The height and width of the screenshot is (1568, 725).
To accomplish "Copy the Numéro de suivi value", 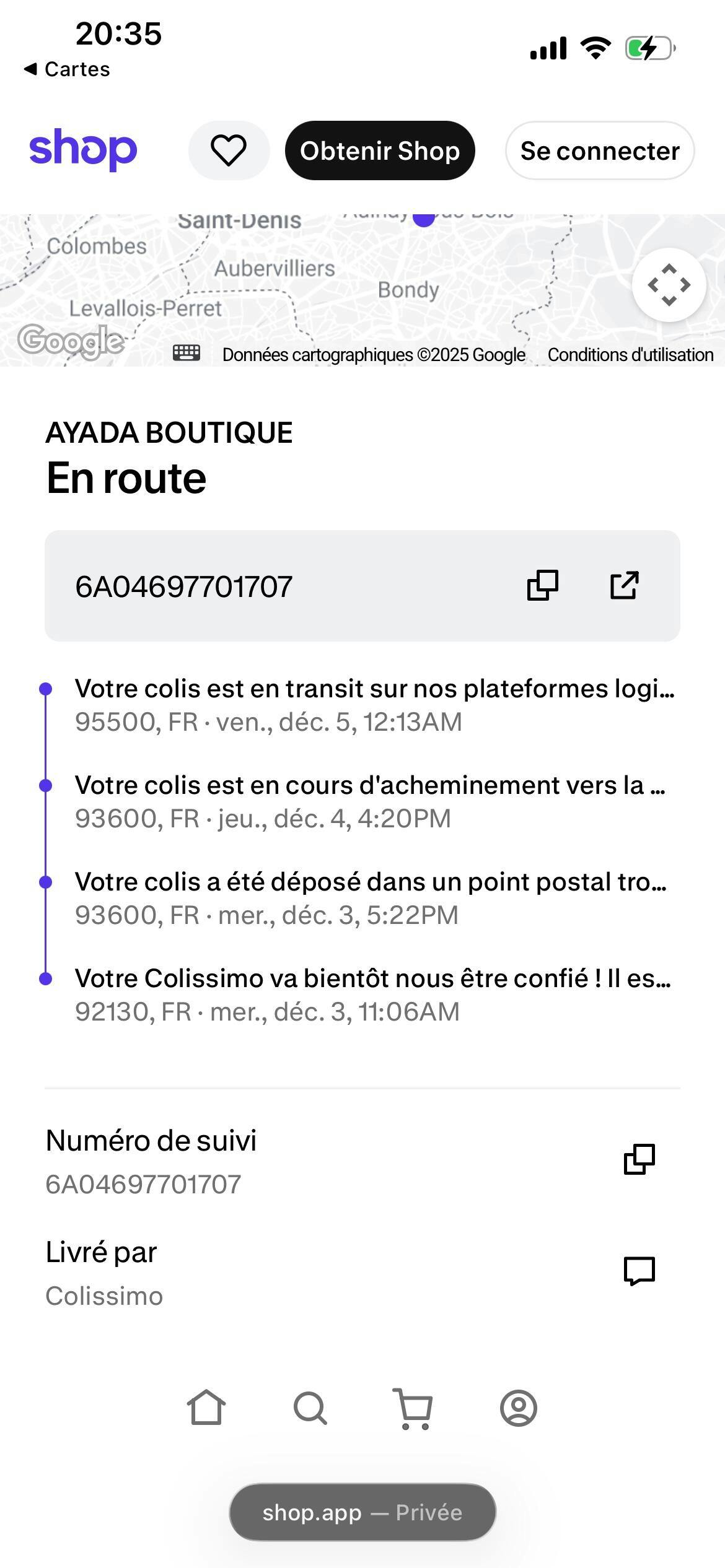I will (x=639, y=1159).
